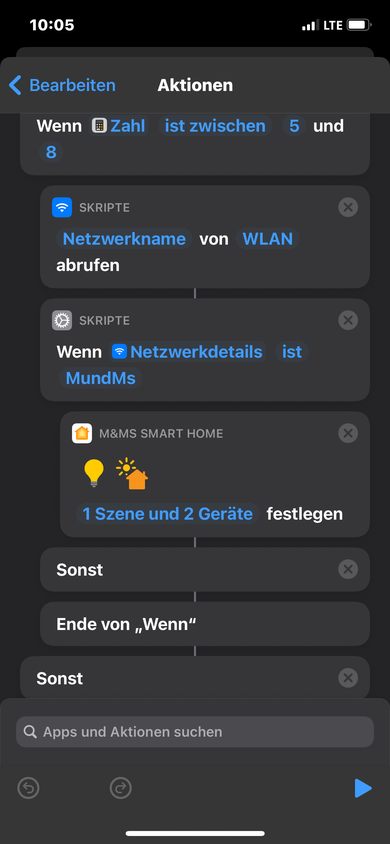Change the WLAN network type parameter
The width and height of the screenshot is (390, 844).
(267, 238)
